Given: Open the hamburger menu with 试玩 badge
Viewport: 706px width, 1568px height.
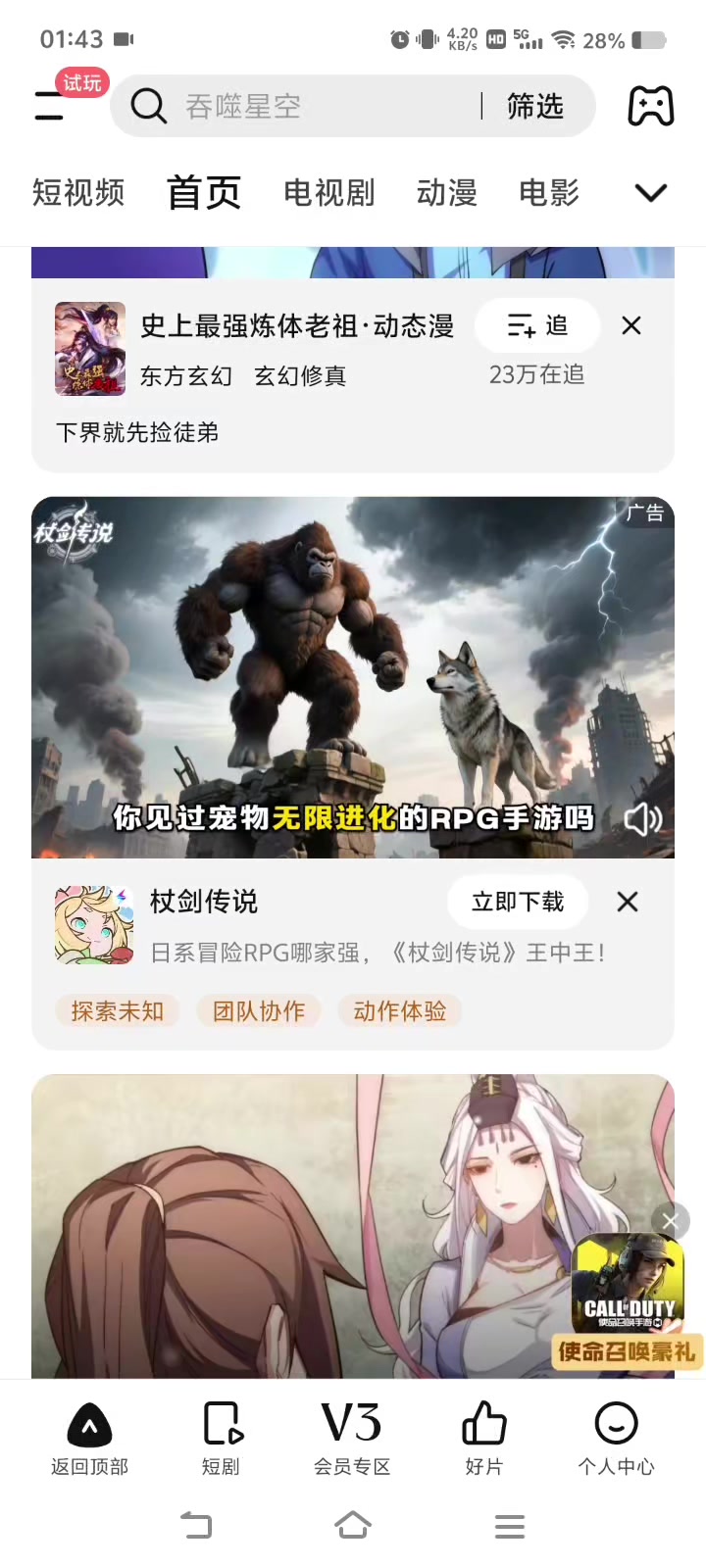Looking at the screenshot, I should tap(49, 105).
